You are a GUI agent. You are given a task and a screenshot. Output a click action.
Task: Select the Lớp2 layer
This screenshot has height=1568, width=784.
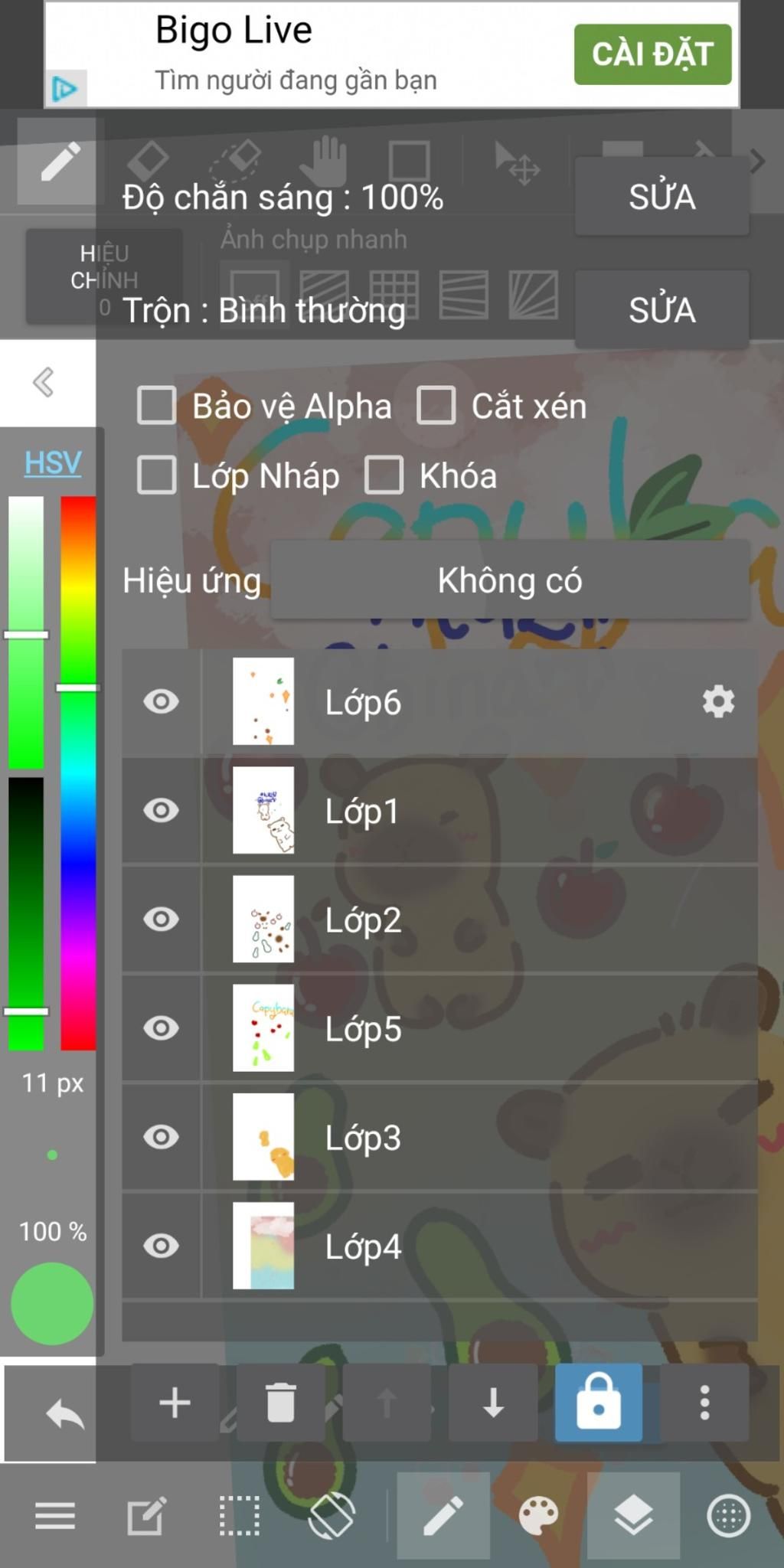pyautogui.click(x=459, y=920)
